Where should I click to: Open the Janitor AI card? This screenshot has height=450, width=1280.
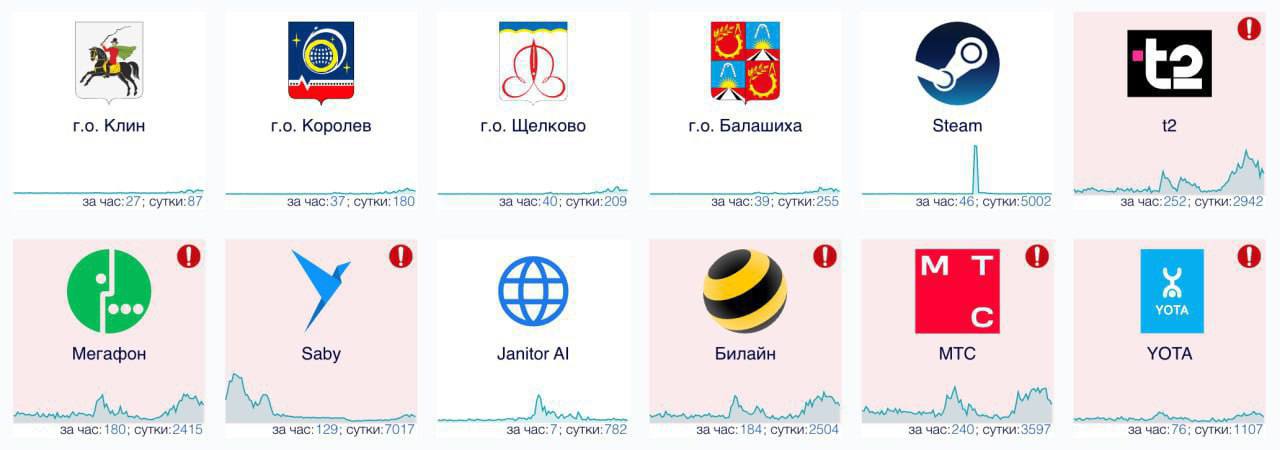pos(533,337)
